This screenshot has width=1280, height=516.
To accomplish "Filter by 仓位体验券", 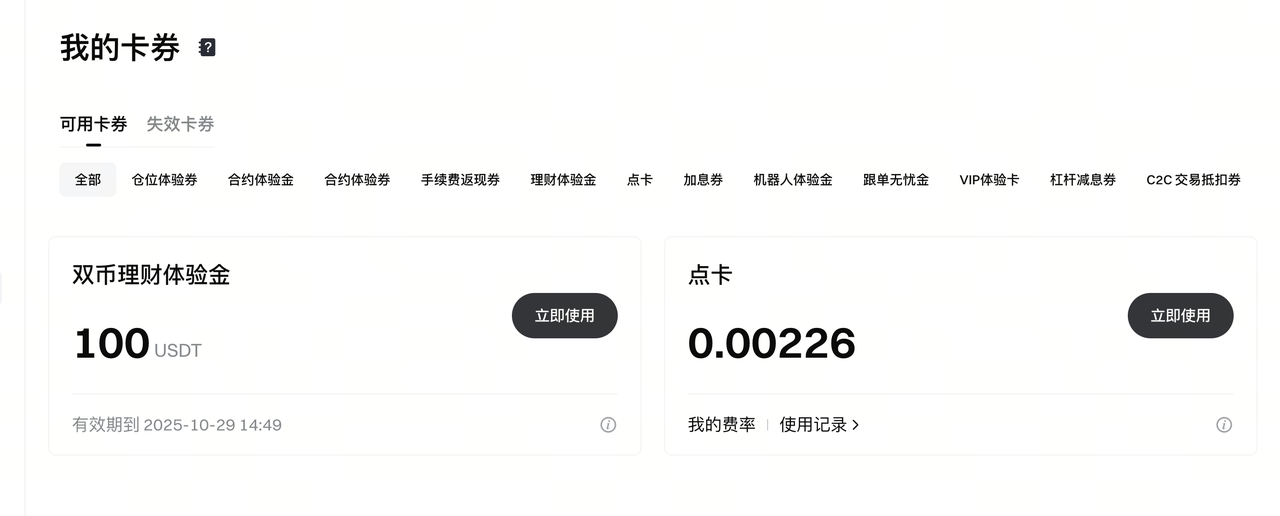I will click(x=164, y=180).
